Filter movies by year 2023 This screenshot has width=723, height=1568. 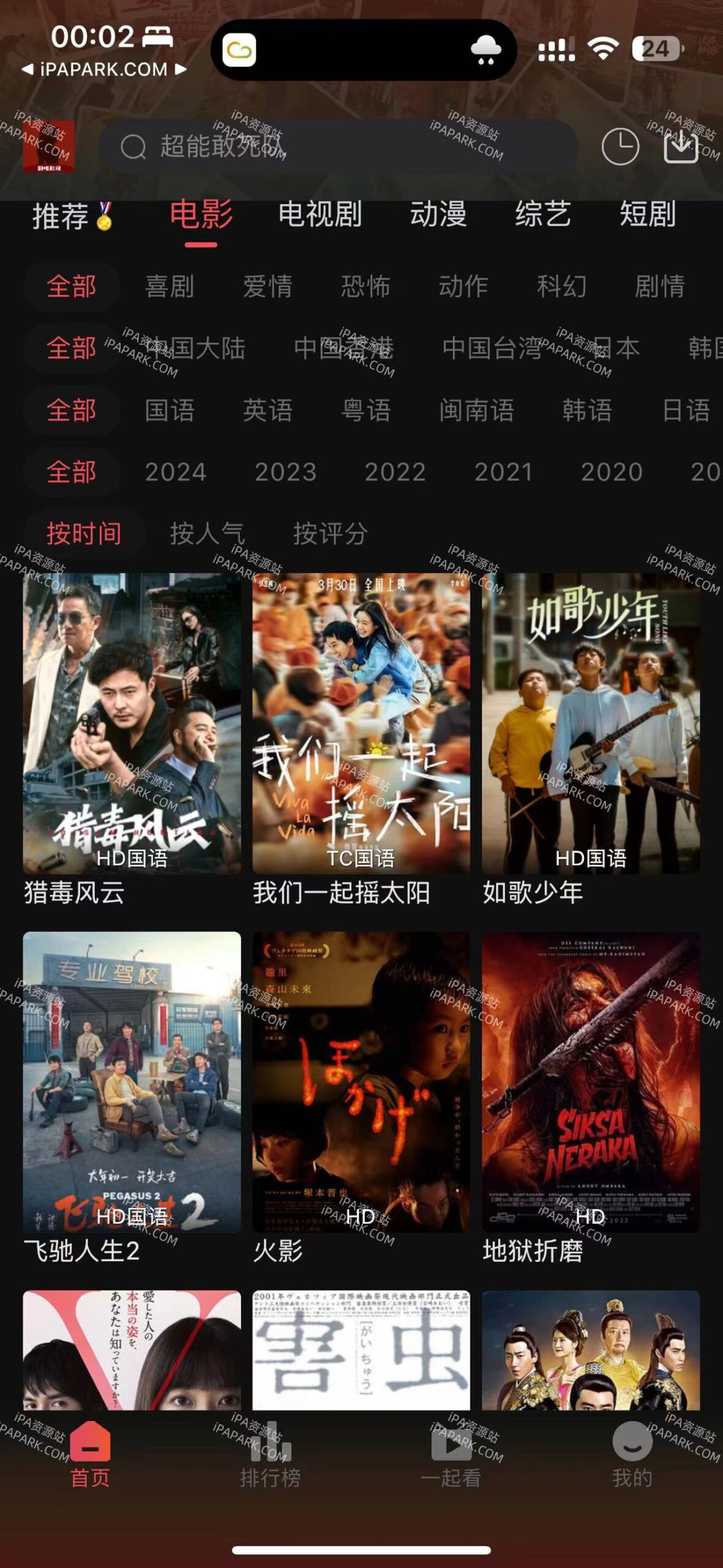coord(285,472)
